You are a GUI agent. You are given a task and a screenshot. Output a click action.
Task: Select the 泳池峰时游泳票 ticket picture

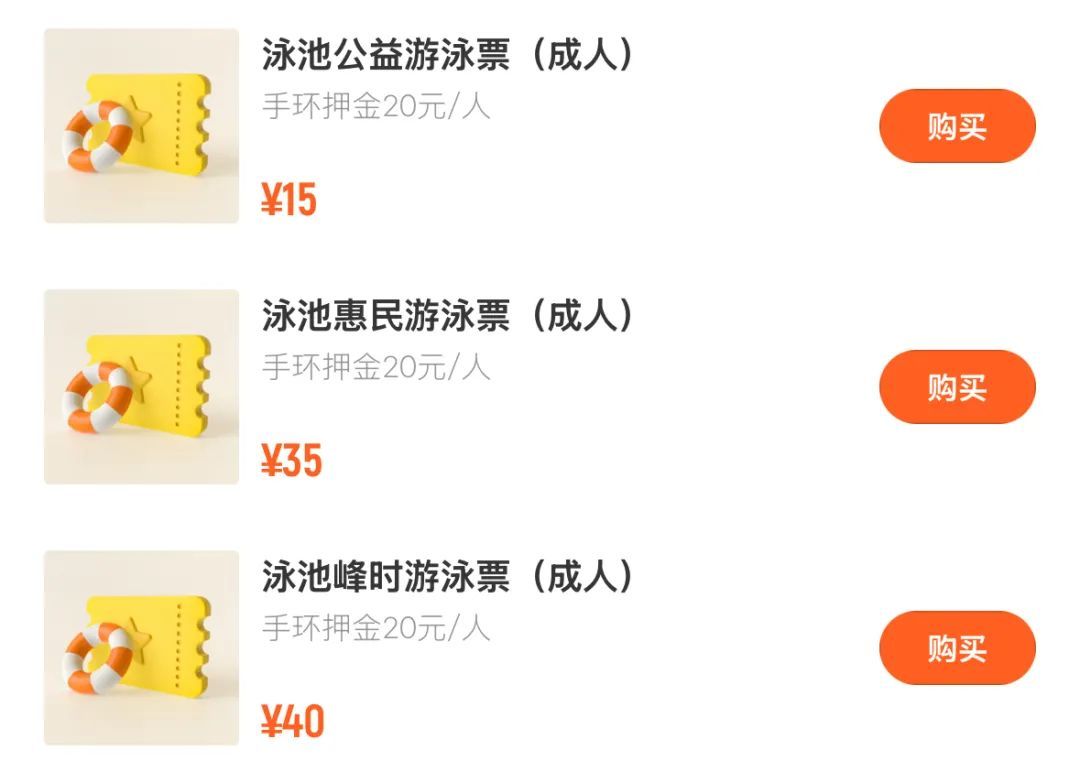click(141, 648)
